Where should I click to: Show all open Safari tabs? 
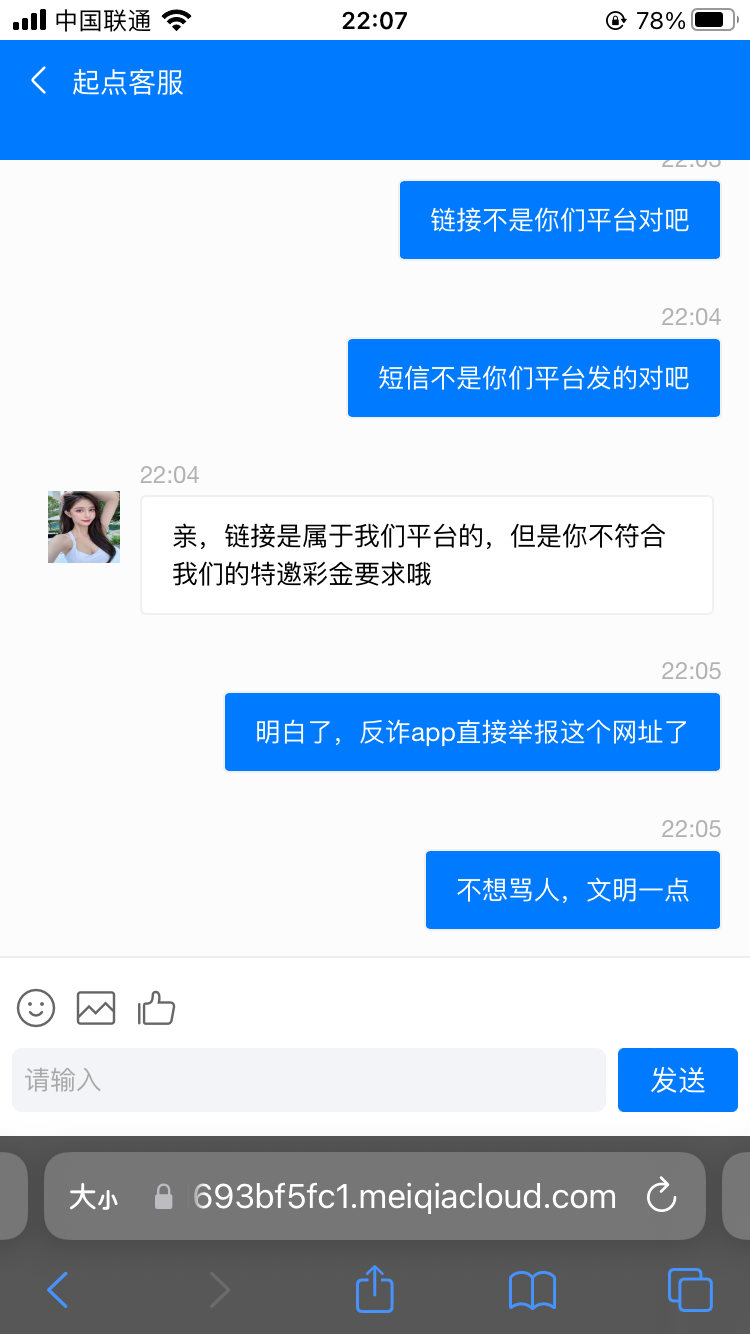click(x=689, y=1290)
